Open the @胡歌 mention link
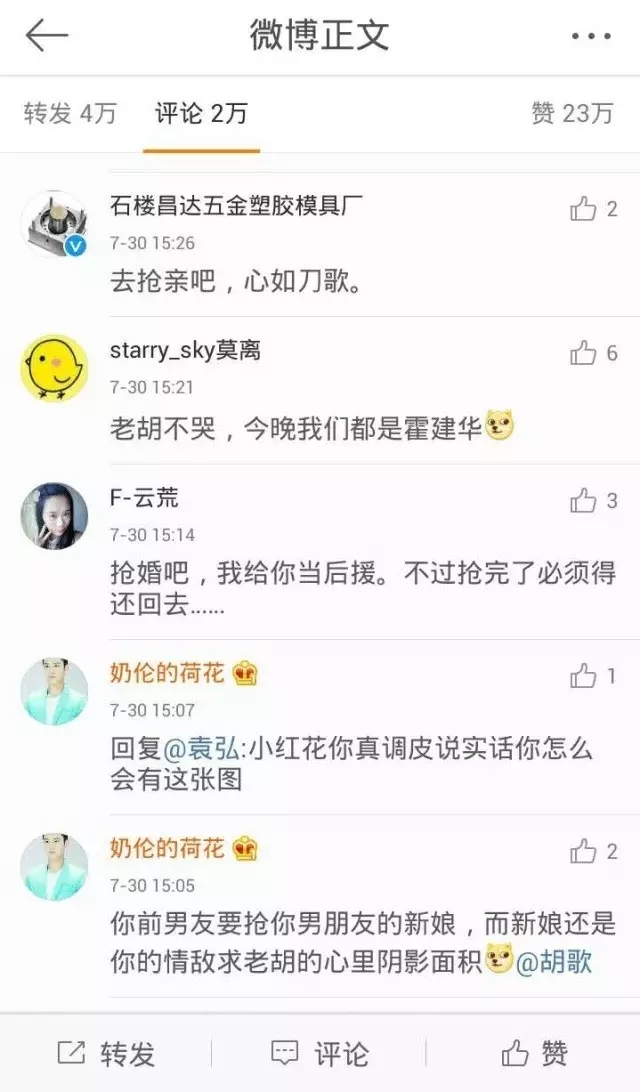Screen dimensions: 640x1092 pyautogui.click(x=554, y=961)
